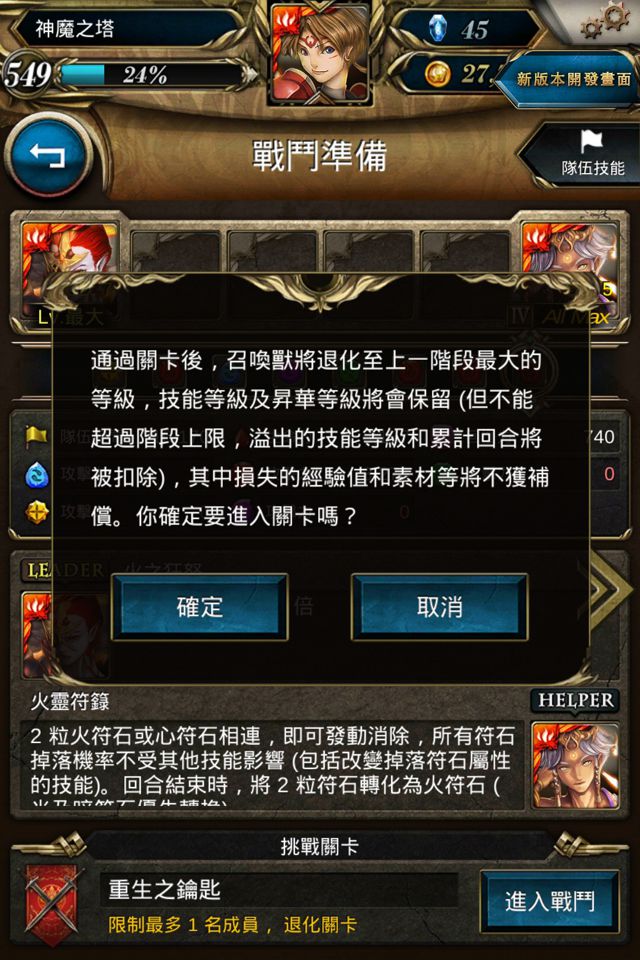The height and width of the screenshot is (960, 640).
Task: Confirm entering the stage with 確定
Action: [x=200, y=606]
